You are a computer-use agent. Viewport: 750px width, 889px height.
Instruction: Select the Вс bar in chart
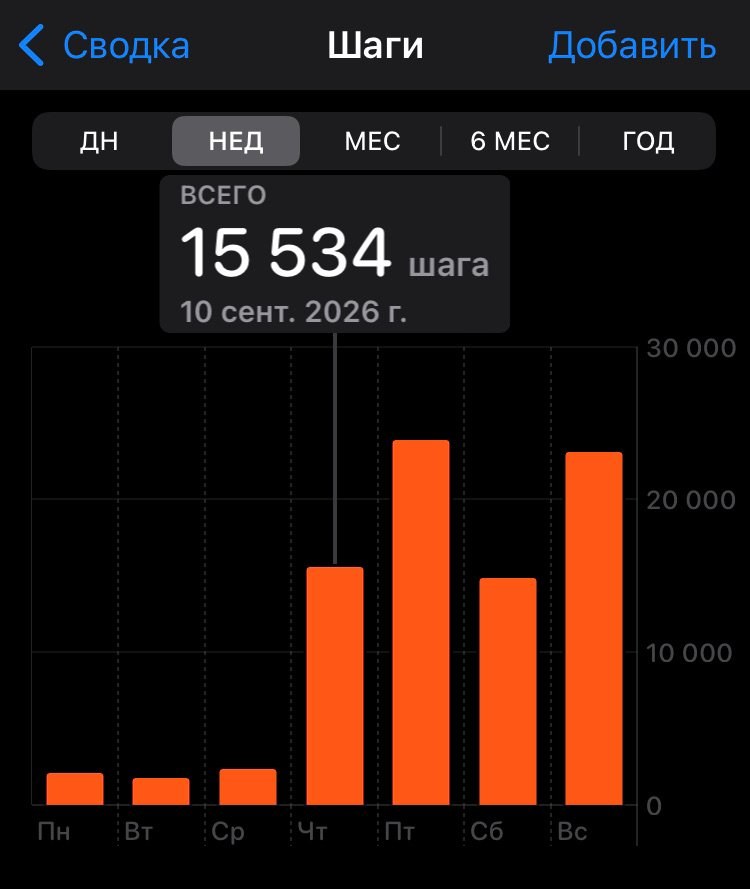pos(594,629)
